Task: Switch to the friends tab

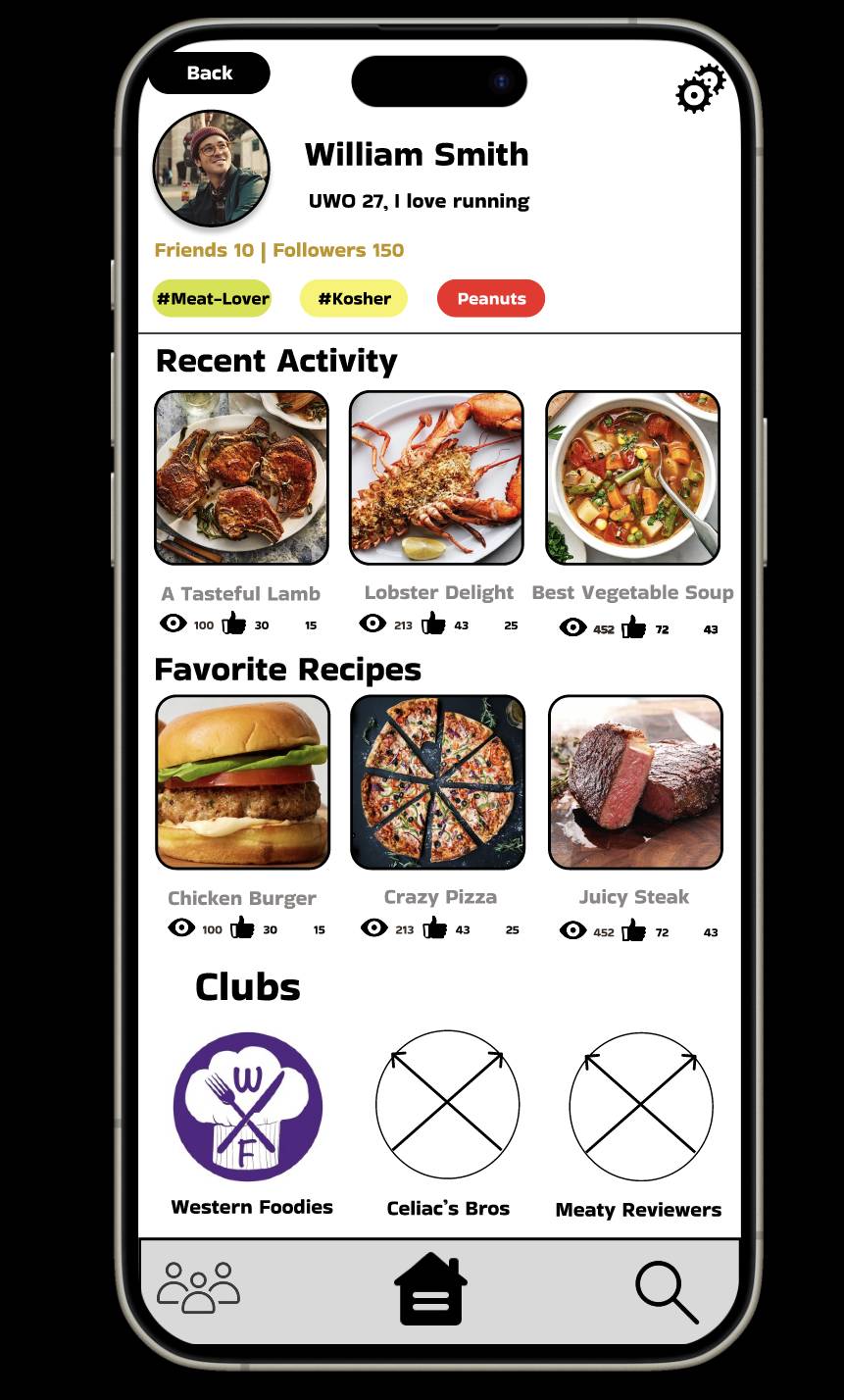Action: click(x=198, y=1286)
